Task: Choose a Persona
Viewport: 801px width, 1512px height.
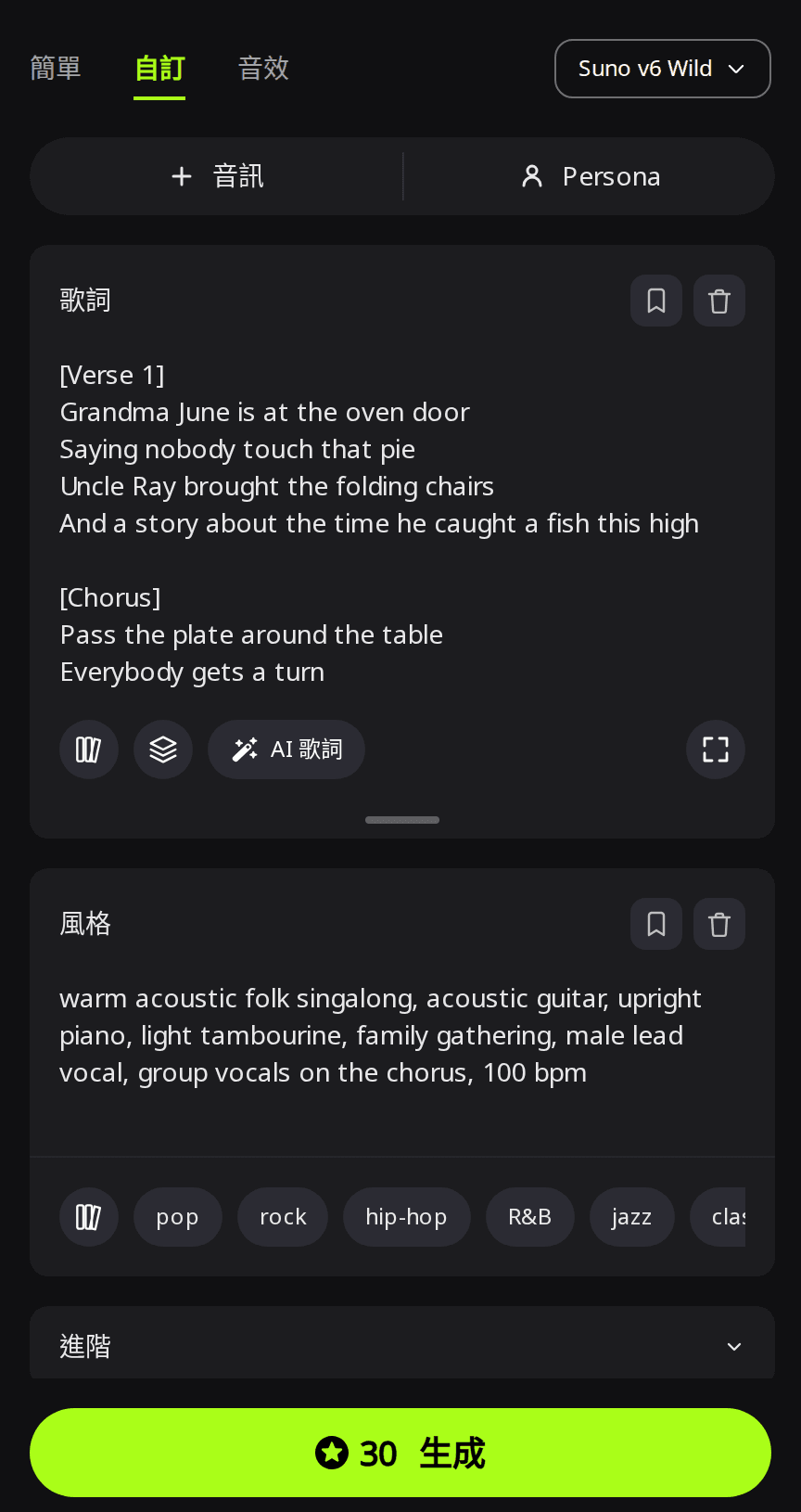Action: [590, 176]
